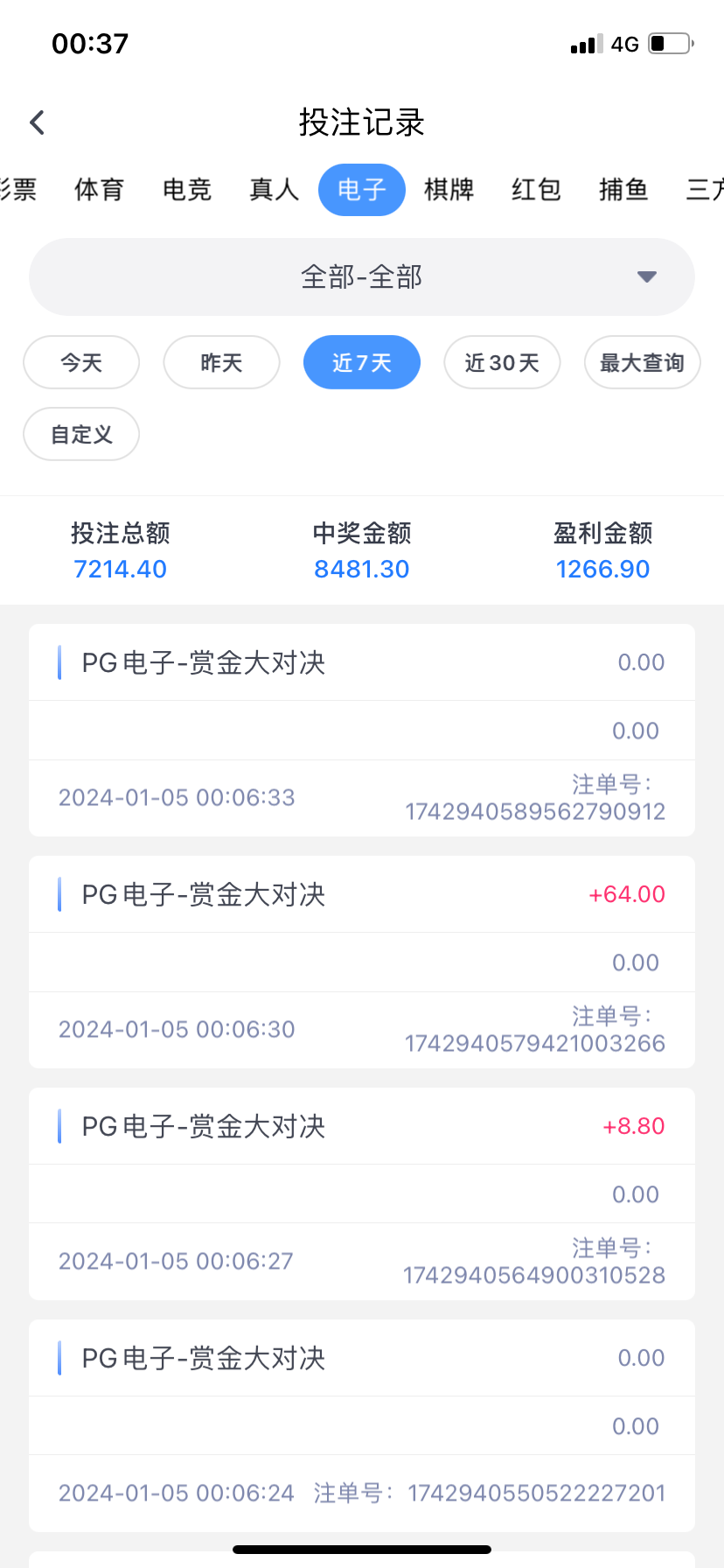Tap the battery icon in status bar
Viewport: 724px width, 1568px height.
pyautogui.click(x=668, y=44)
